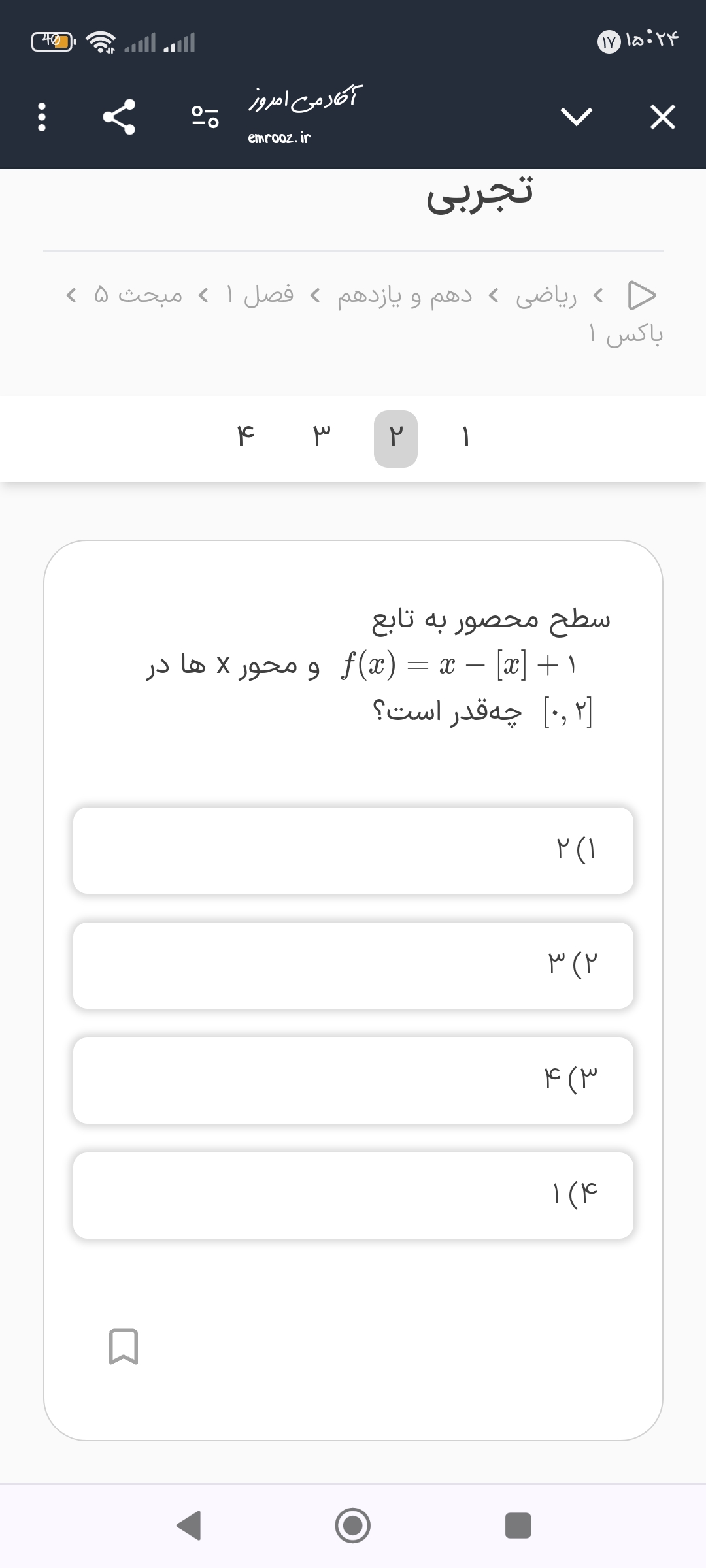706x1568 pixels.
Task: Bookmark this question
Action: pos(123,1347)
